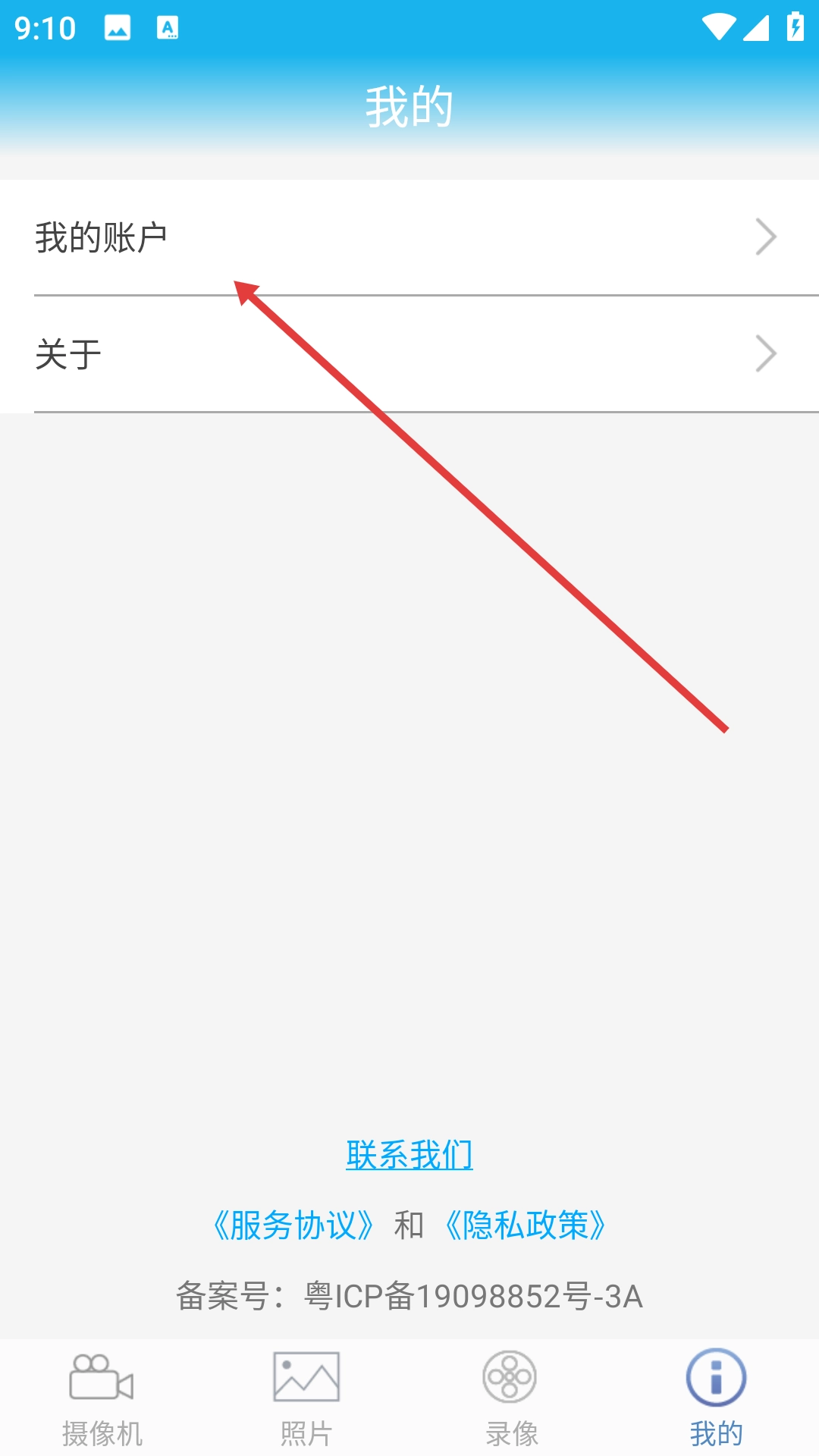
Task: Open the 关于 (About) row
Action: (409, 354)
